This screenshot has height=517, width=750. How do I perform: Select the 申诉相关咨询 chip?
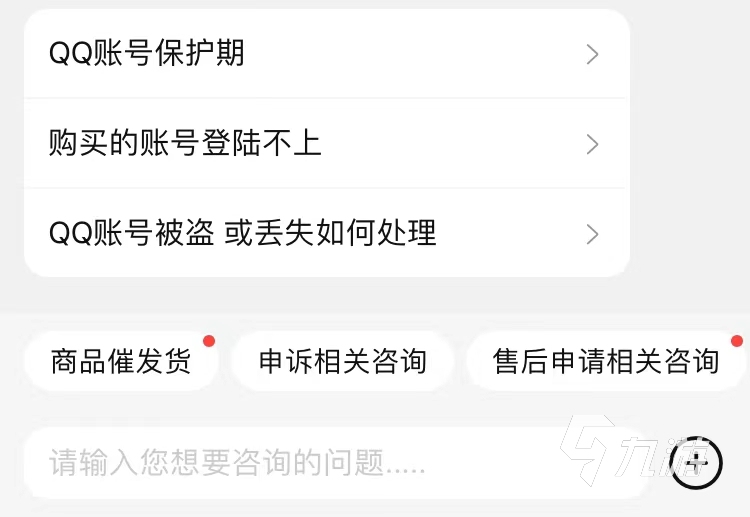(342, 361)
